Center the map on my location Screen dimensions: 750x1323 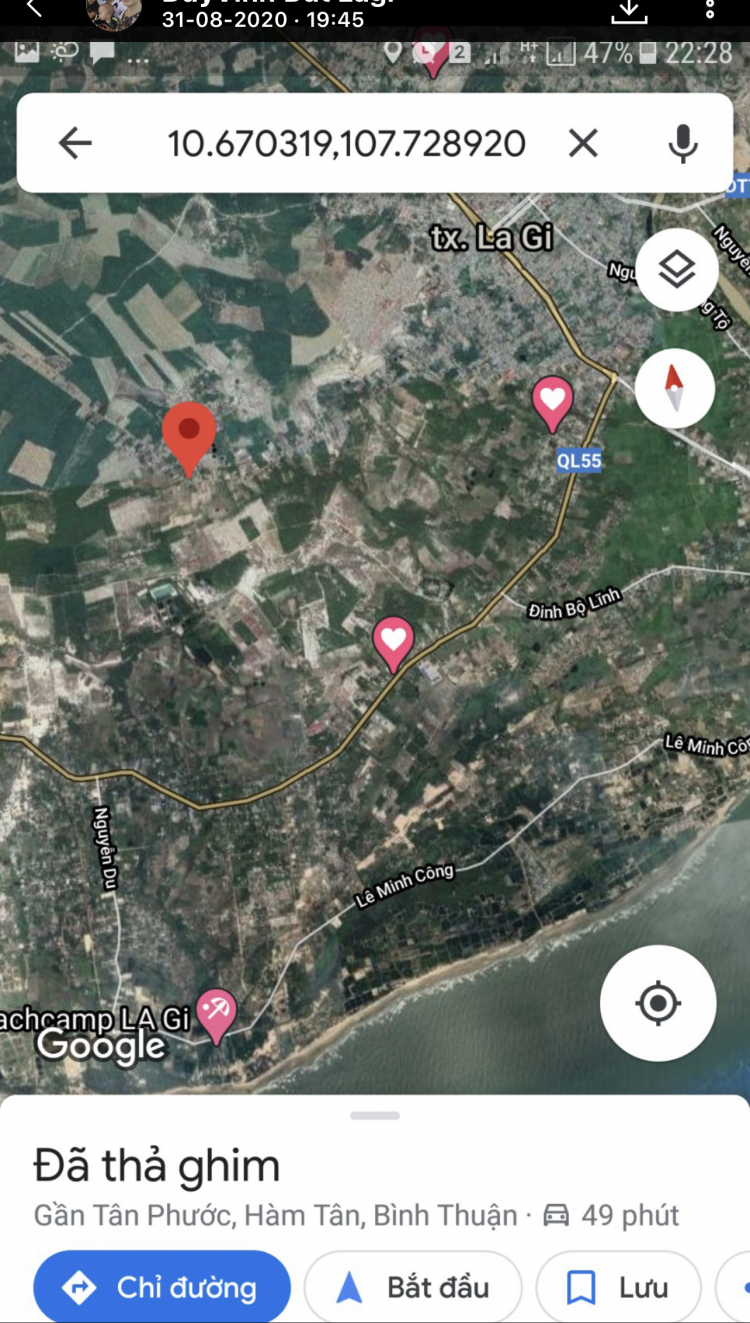658,1003
